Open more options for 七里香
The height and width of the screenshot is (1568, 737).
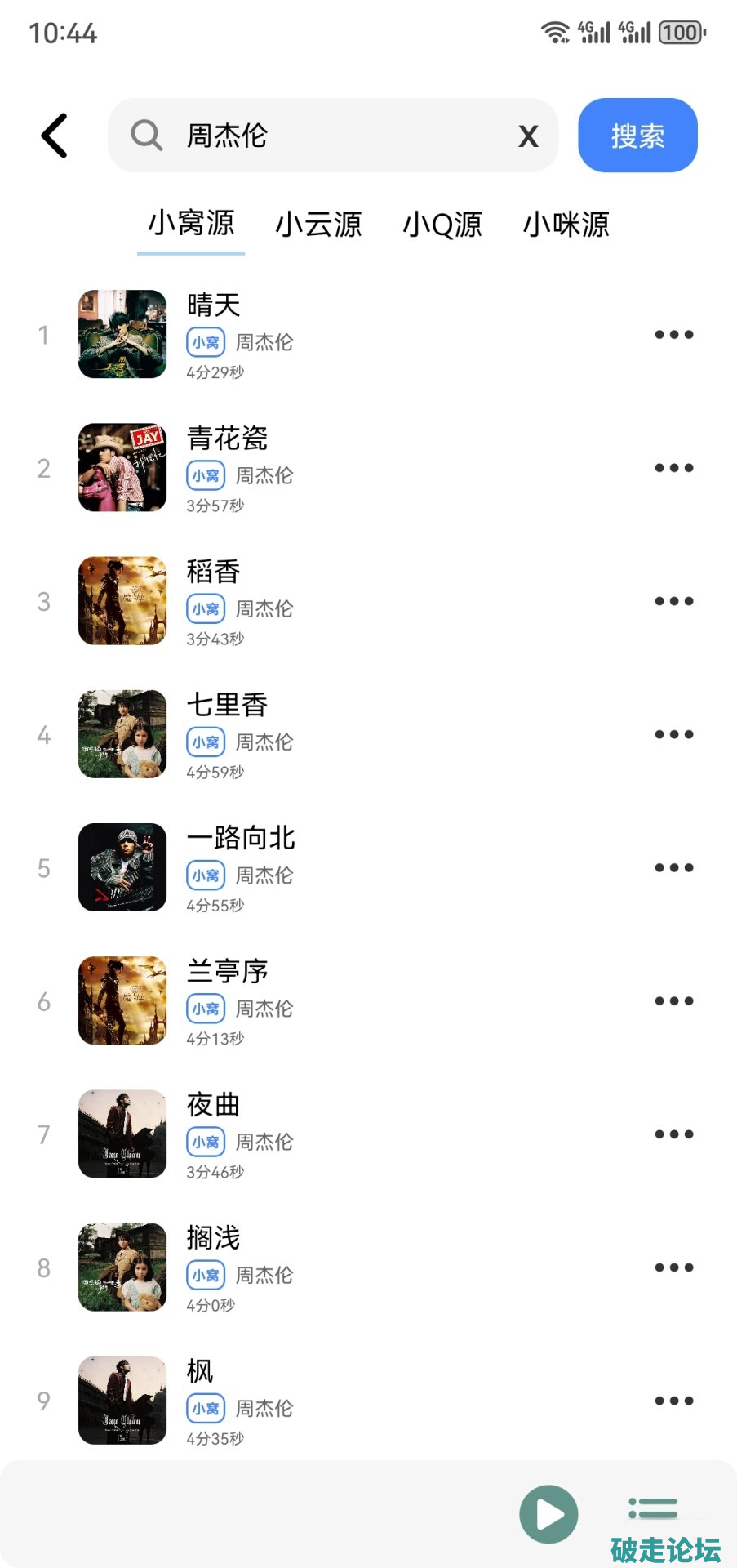tap(674, 734)
